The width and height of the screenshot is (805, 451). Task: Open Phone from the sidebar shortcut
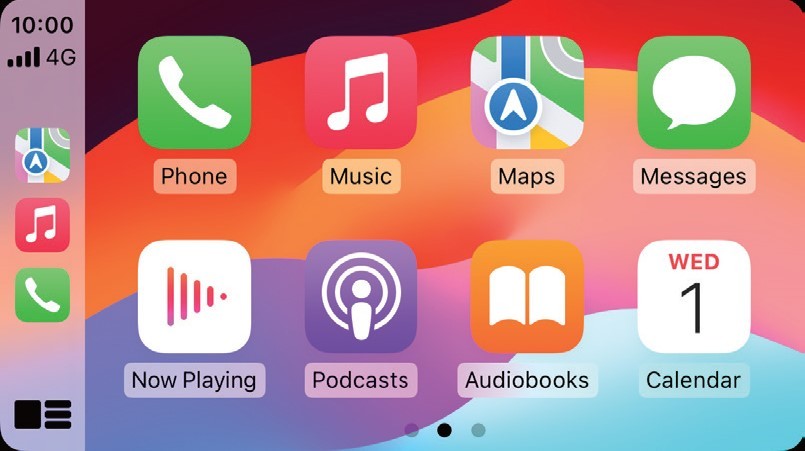click(x=42, y=294)
